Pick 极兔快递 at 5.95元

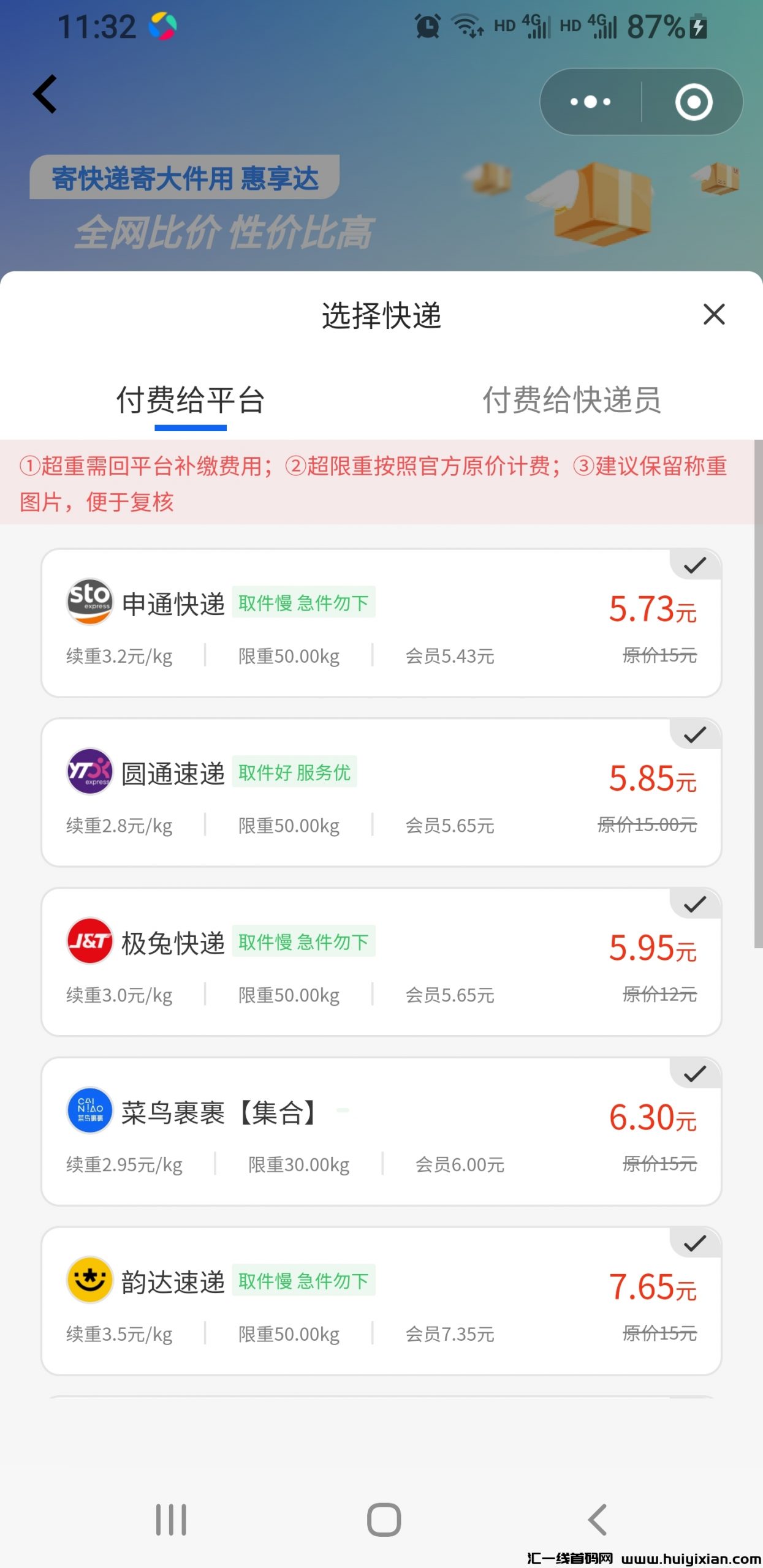tap(381, 962)
